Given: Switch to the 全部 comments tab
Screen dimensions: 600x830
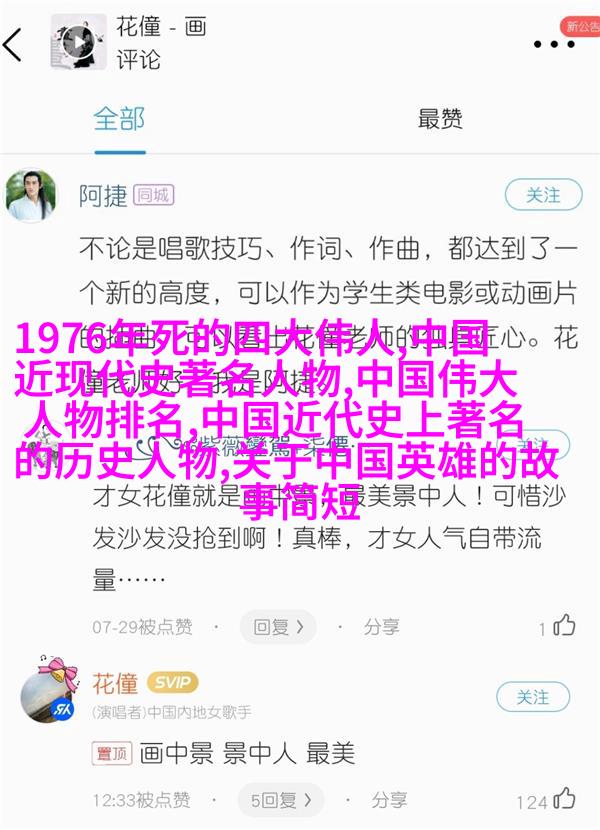Looking at the screenshot, I should (x=119, y=119).
